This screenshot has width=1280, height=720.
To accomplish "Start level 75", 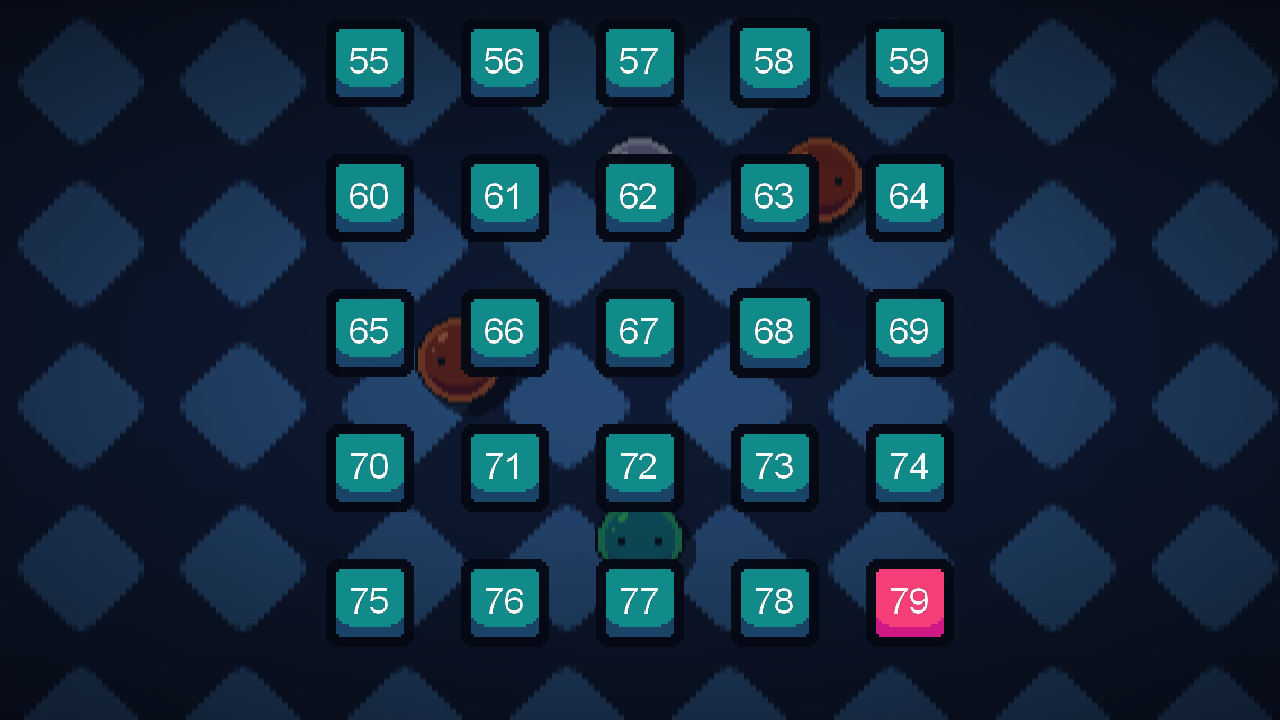I will point(369,602).
